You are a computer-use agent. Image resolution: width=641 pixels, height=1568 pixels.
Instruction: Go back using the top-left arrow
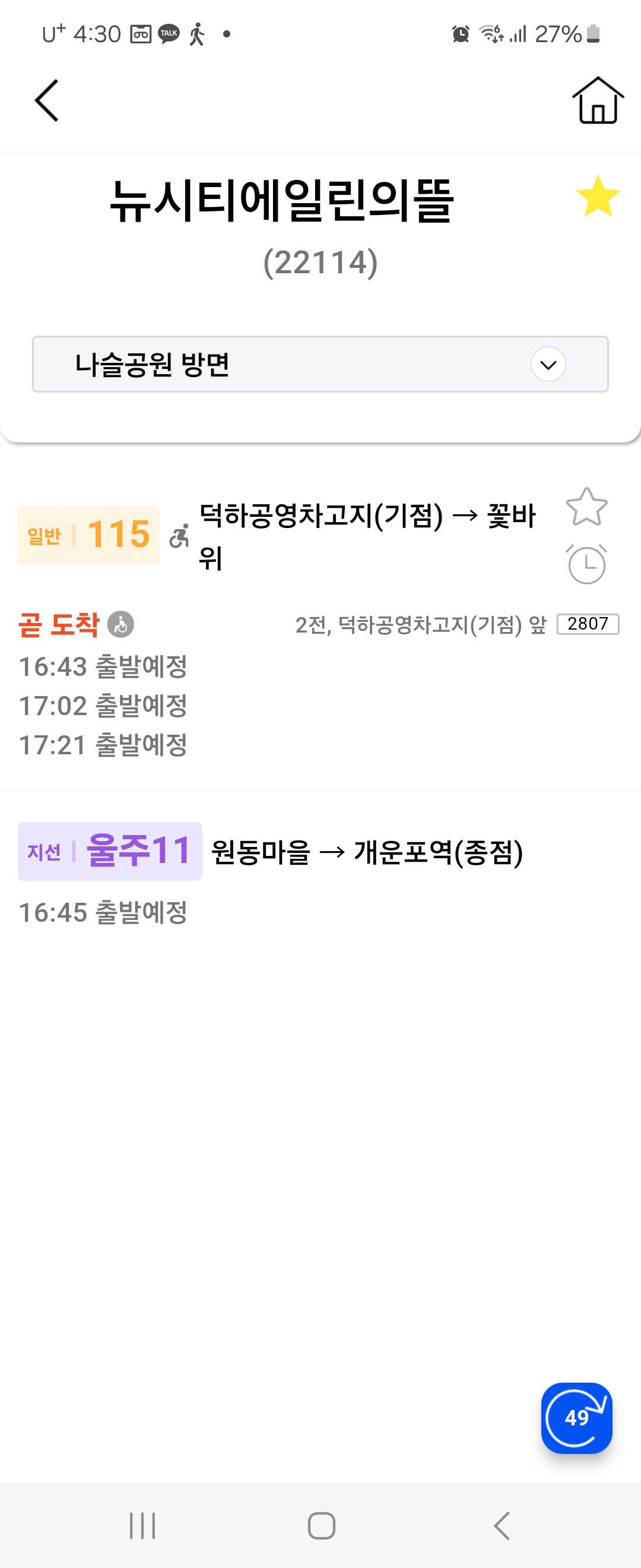tap(46, 100)
